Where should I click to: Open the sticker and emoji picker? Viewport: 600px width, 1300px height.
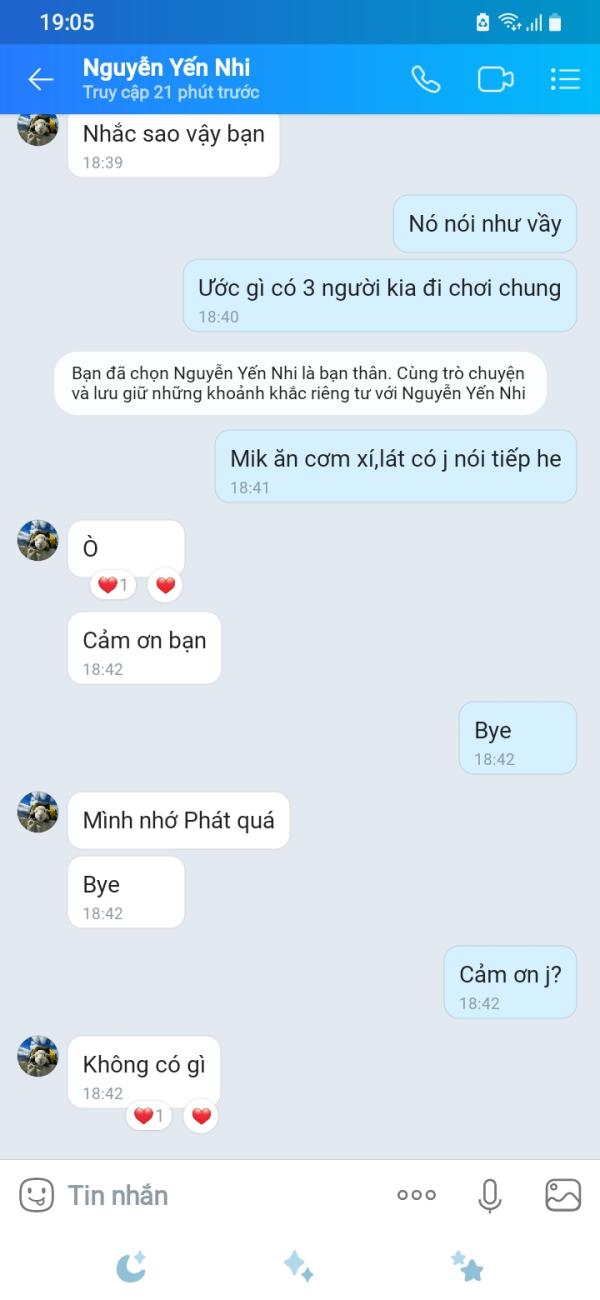tap(37, 1195)
